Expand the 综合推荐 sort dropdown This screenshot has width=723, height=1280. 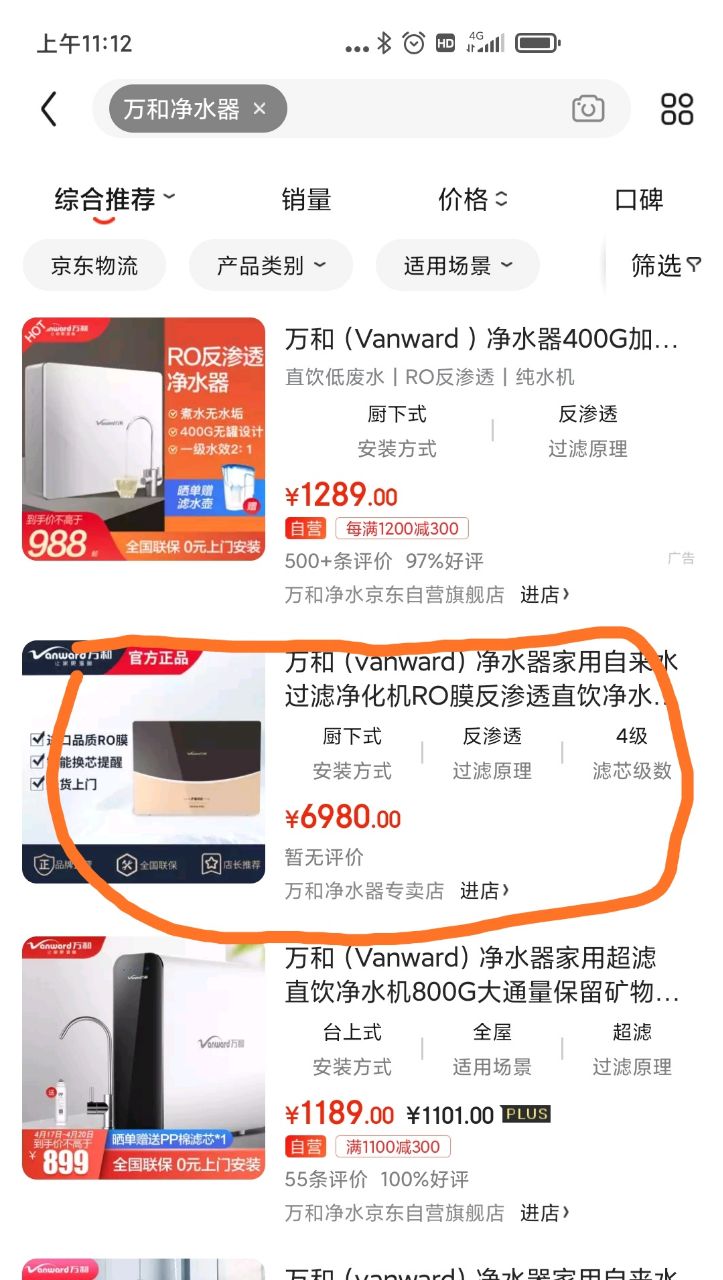tap(114, 199)
